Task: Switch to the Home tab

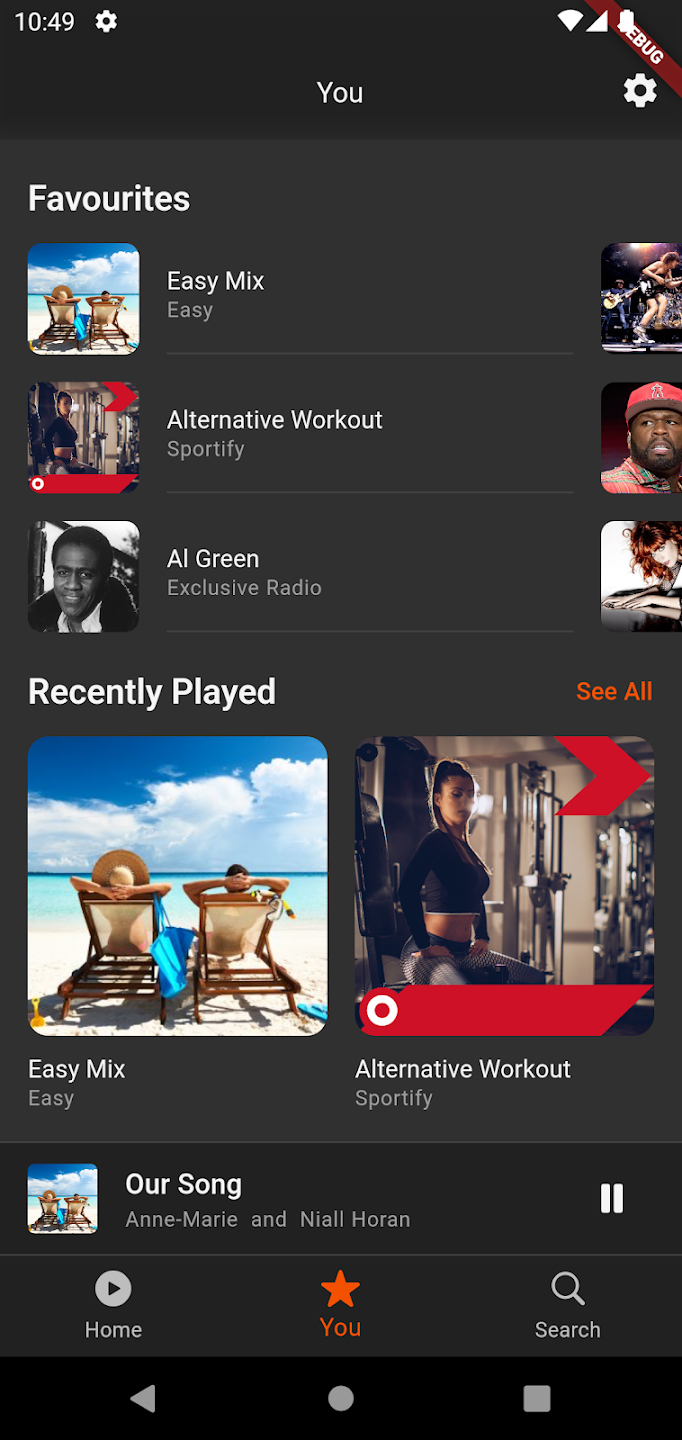Action: (113, 1306)
